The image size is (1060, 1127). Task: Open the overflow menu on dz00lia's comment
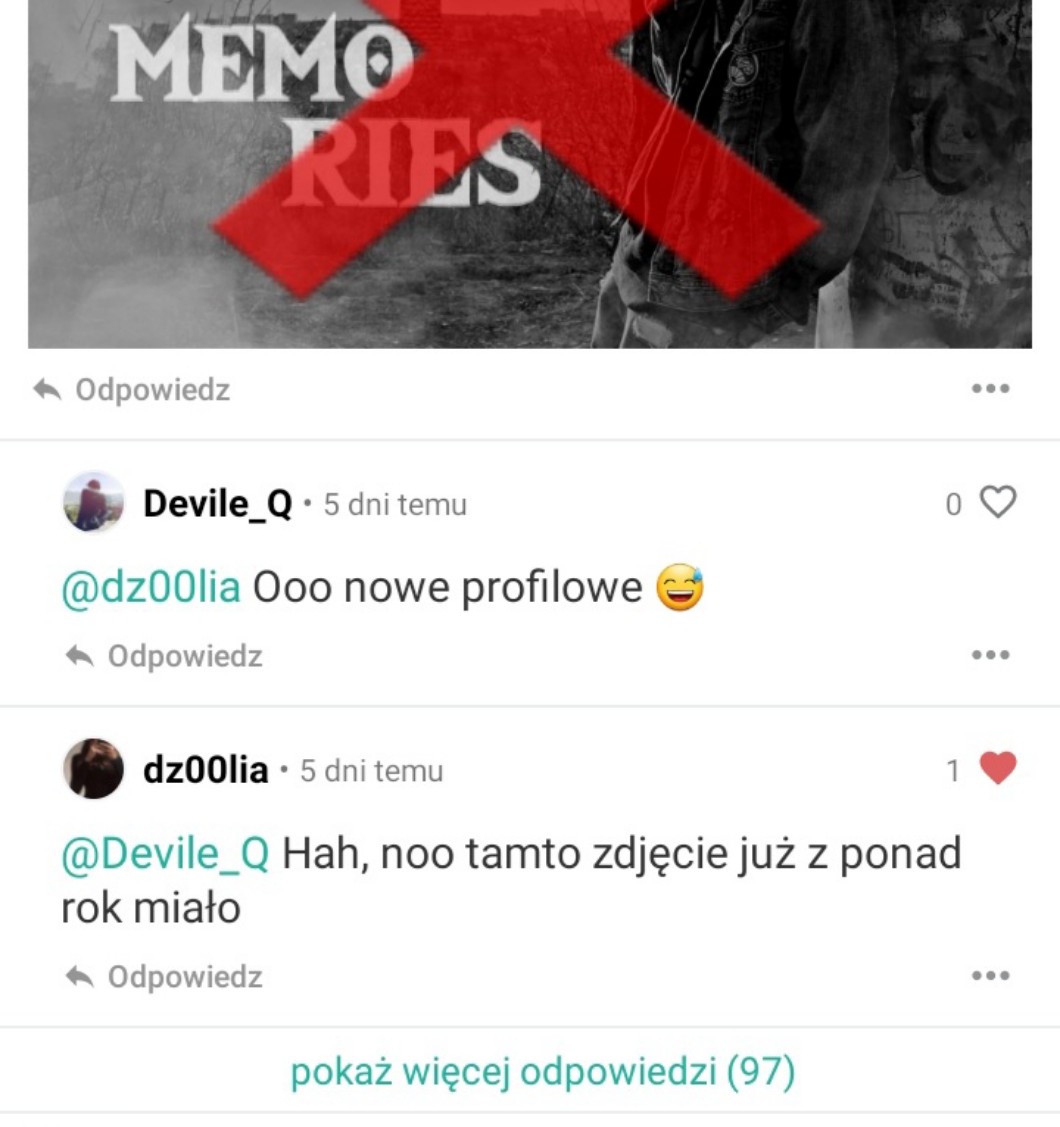click(990, 975)
